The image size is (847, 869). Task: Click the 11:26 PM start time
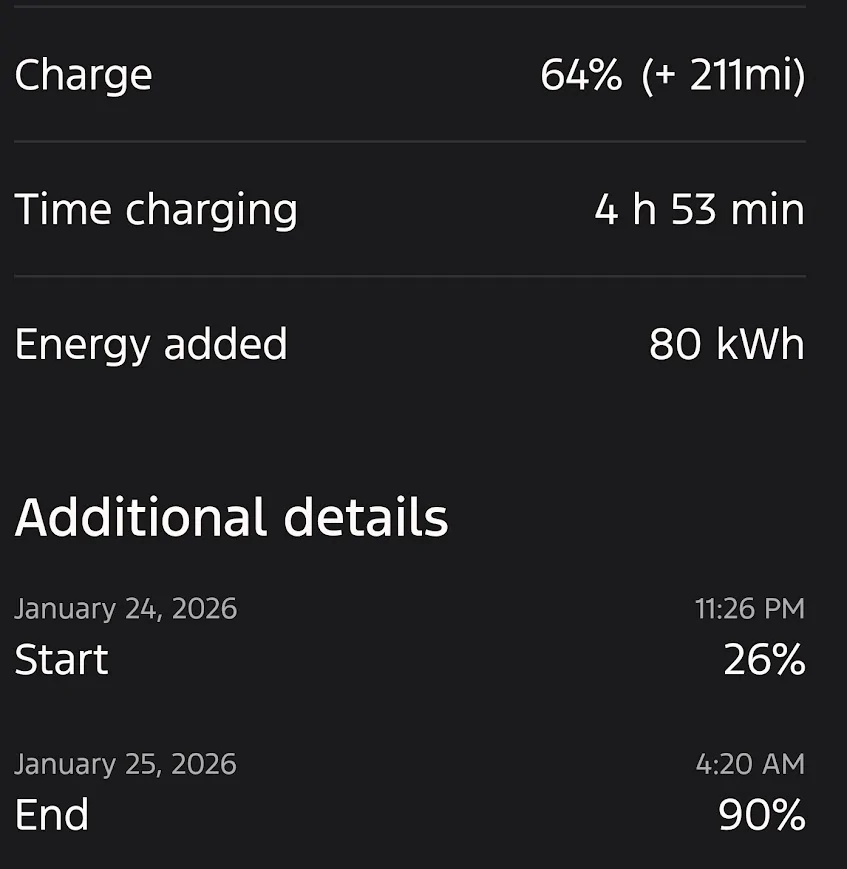click(x=750, y=609)
